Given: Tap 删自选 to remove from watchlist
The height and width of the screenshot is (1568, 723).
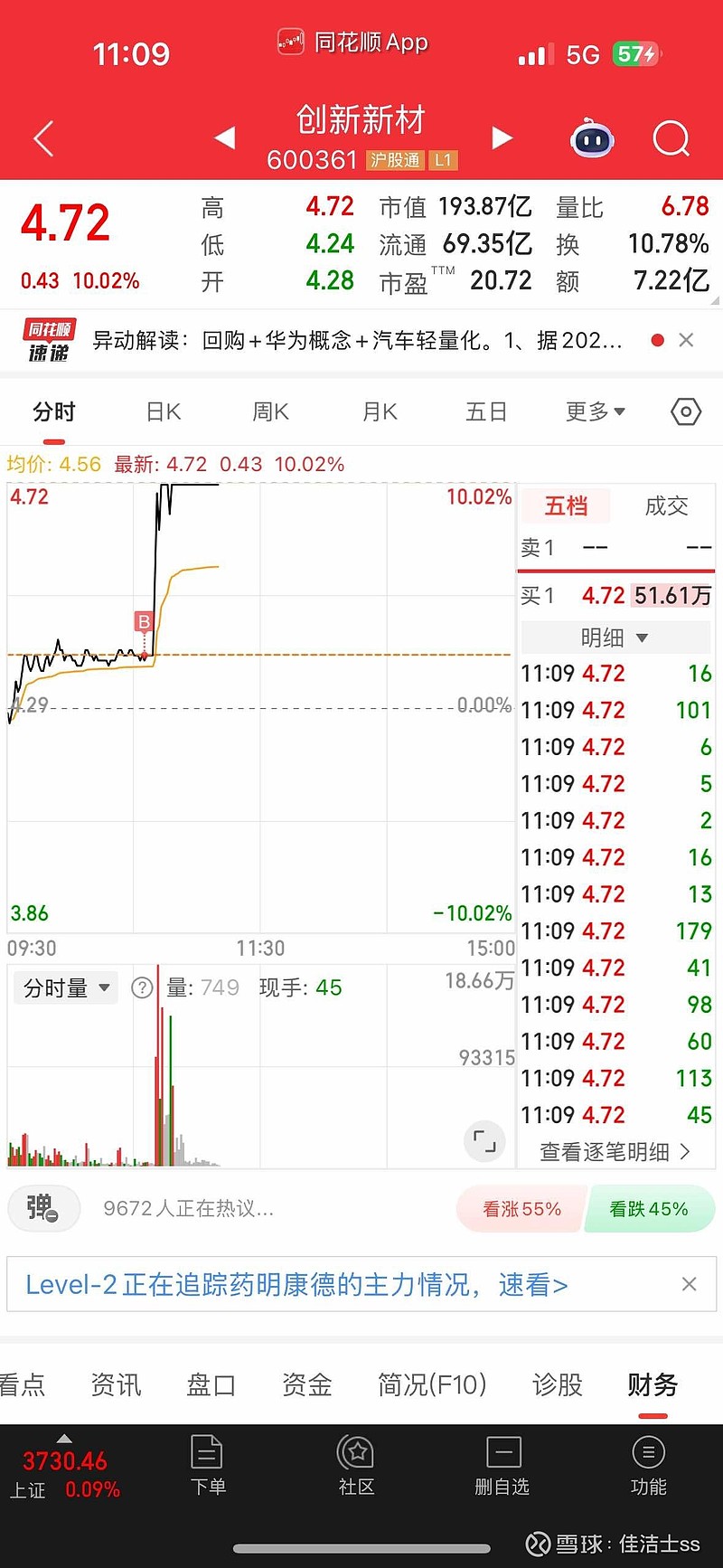Looking at the screenshot, I should (502, 1466).
